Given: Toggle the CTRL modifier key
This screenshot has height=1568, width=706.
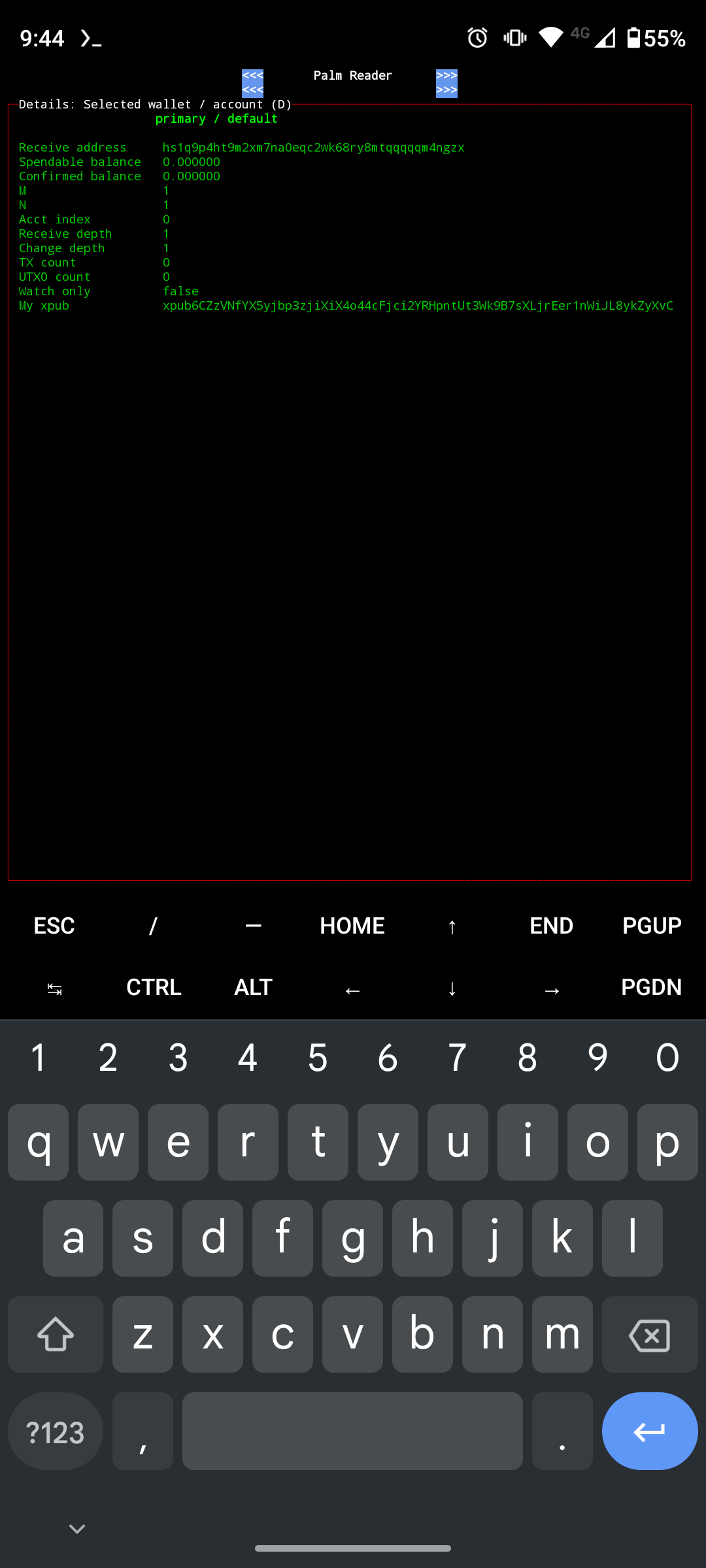Looking at the screenshot, I should click(154, 987).
